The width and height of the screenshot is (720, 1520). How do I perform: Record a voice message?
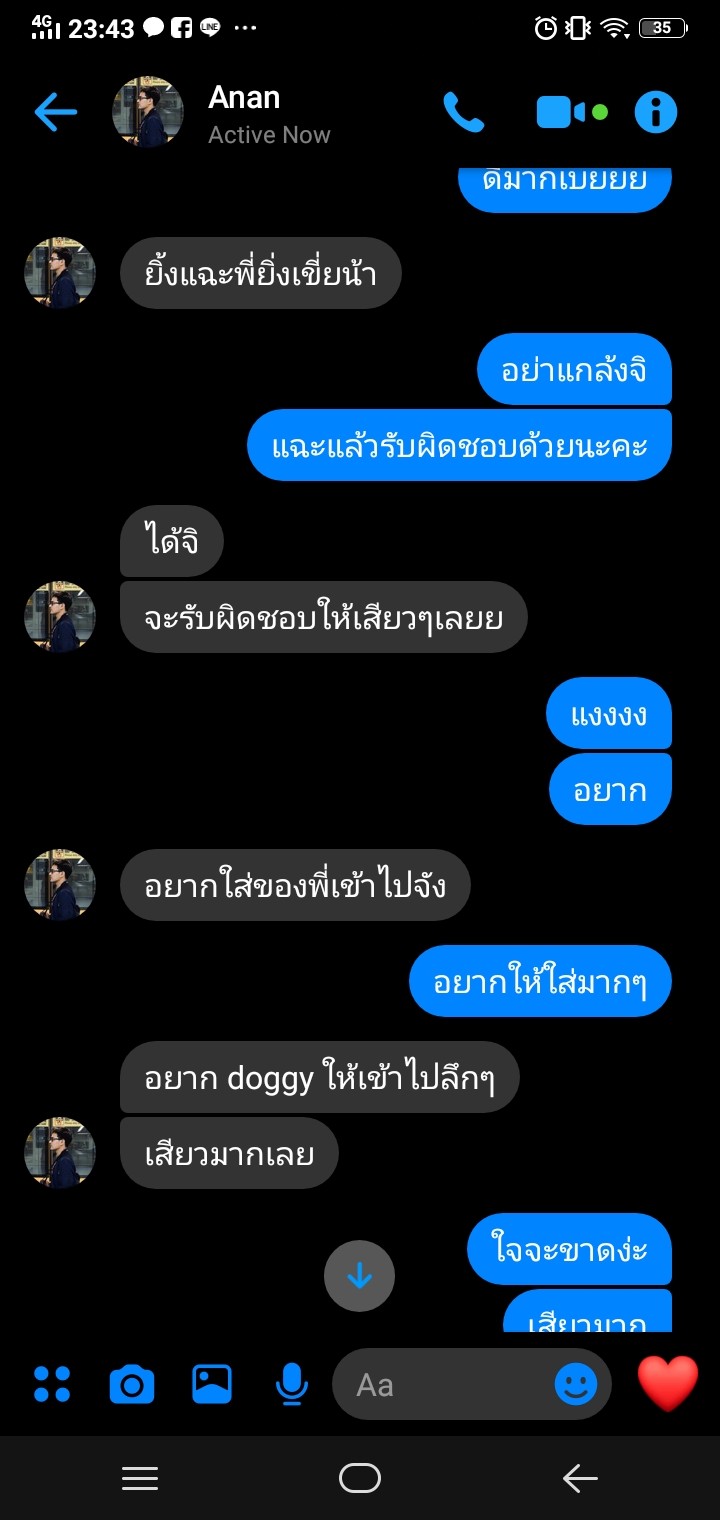click(x=291, y=1385)
